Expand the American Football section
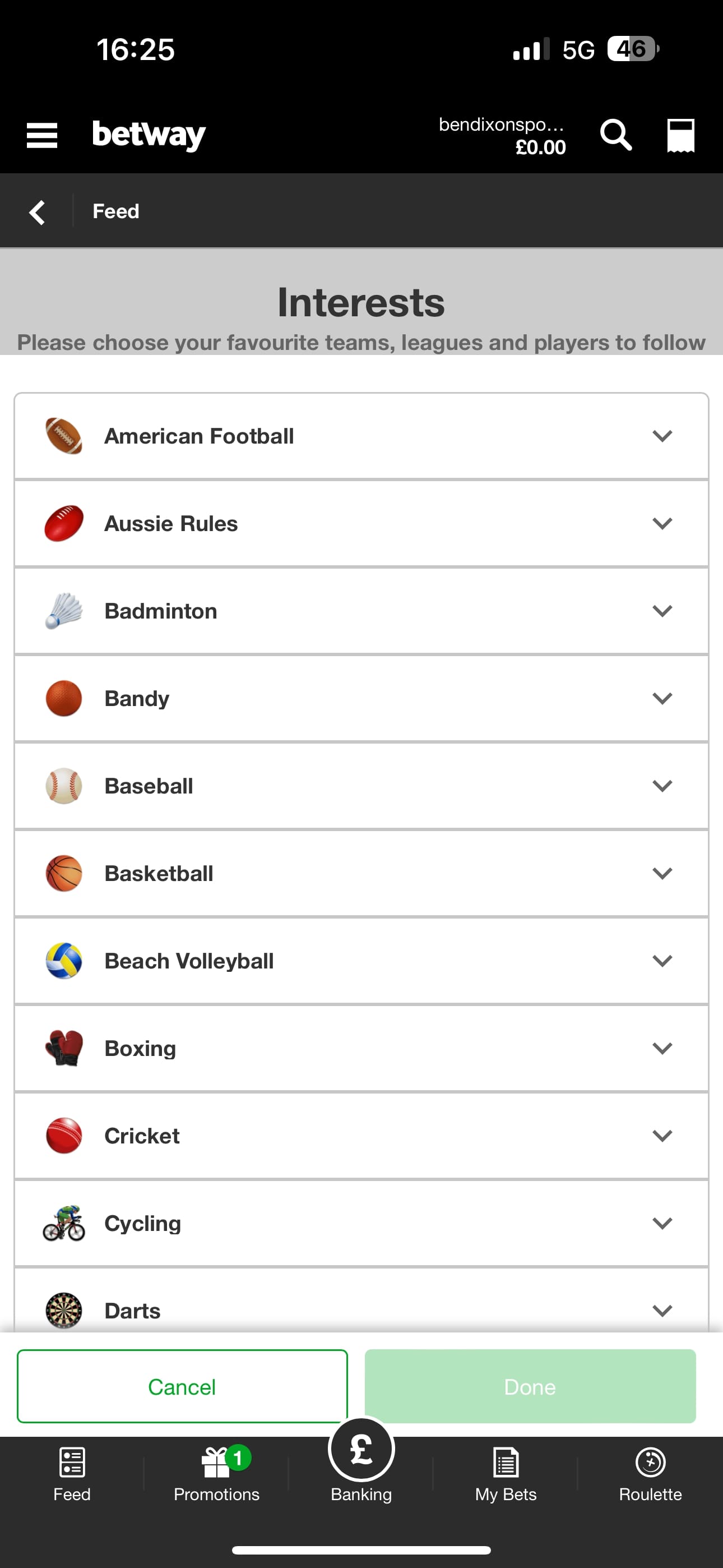The image size is (723, 1568). point(662,436)
